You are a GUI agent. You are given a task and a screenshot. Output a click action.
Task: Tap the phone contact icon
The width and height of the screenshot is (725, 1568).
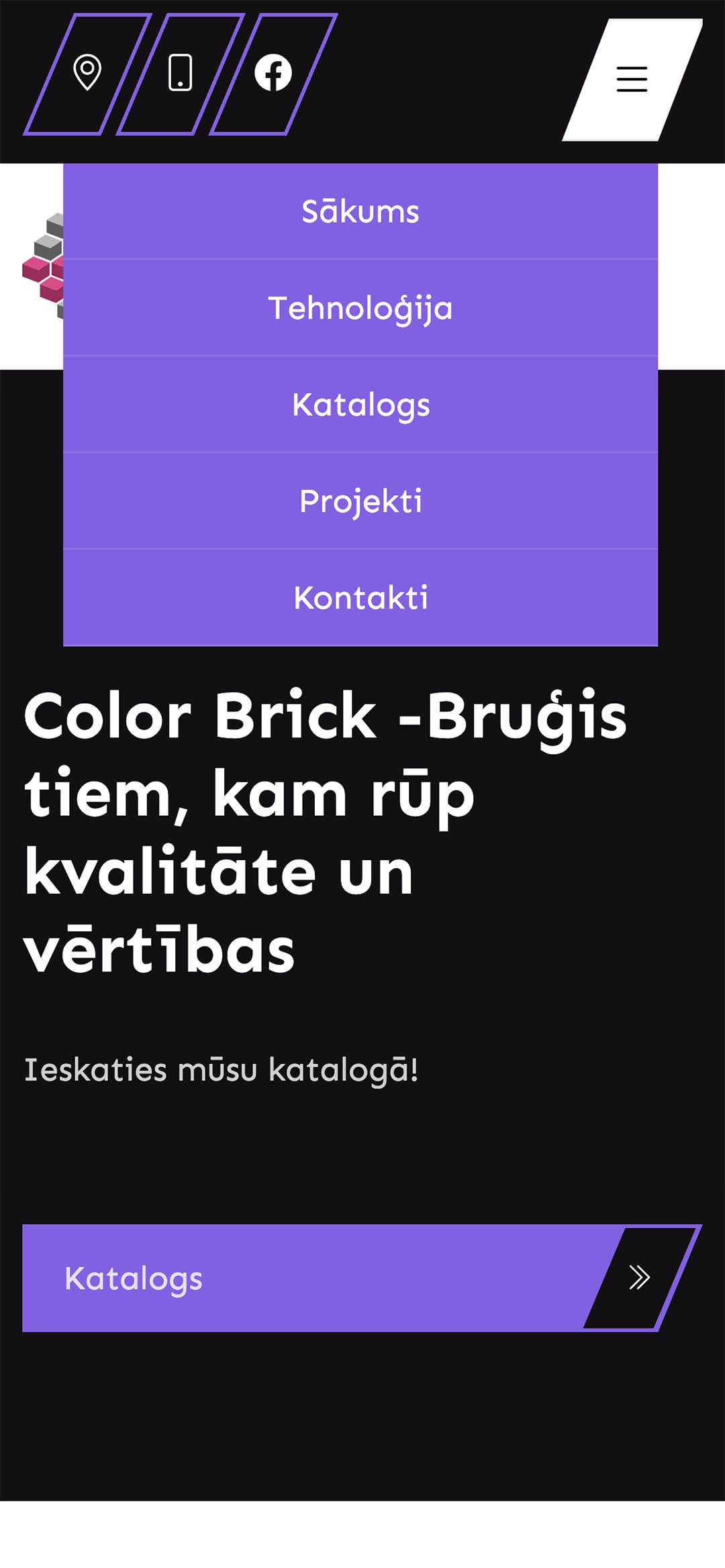(180, 74)
